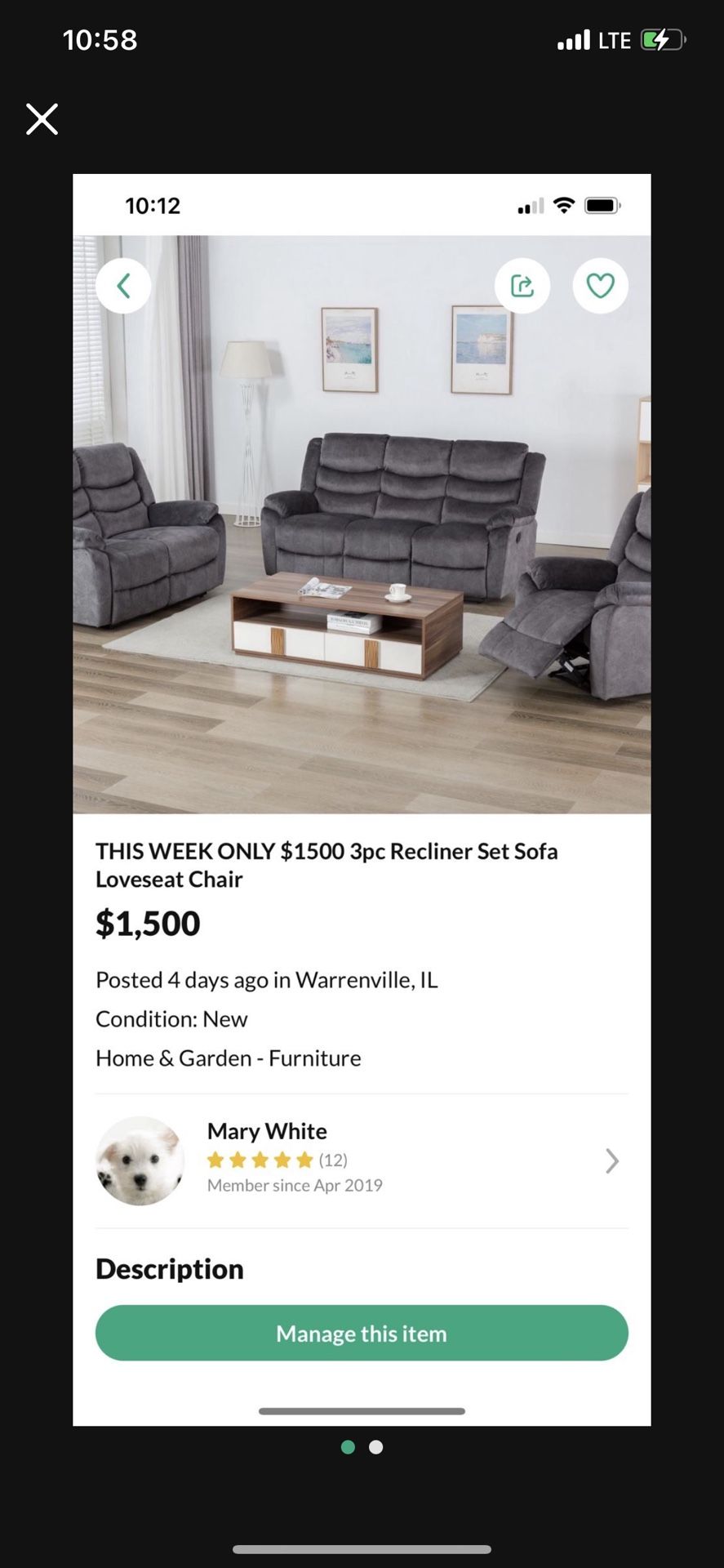
Task: Open the Home & Garden - Furniture category
Action: pyautogui.click(x=229, y=1058)
